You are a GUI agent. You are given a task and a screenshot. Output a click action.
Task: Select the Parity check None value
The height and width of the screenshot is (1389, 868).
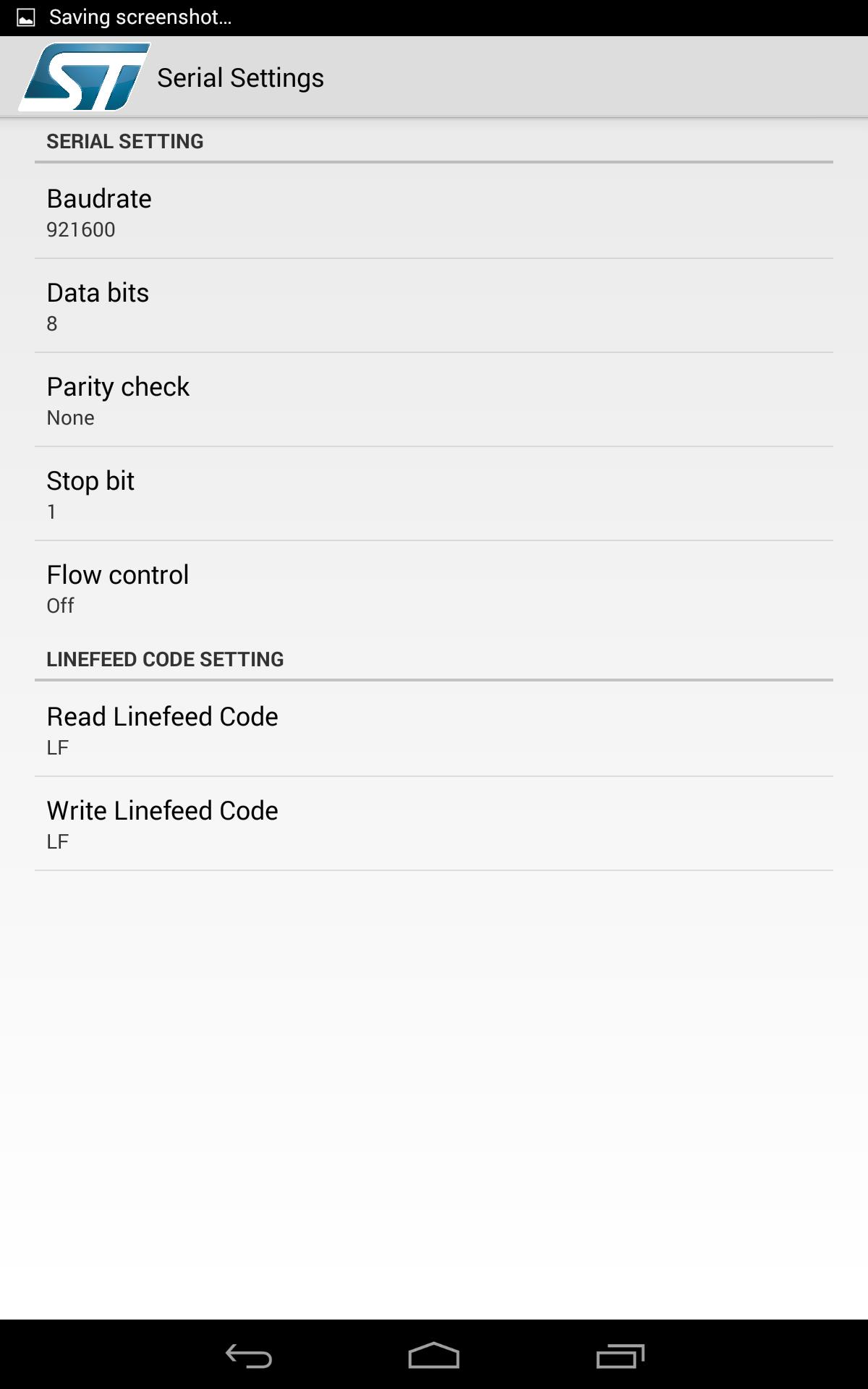pos(69,417)
